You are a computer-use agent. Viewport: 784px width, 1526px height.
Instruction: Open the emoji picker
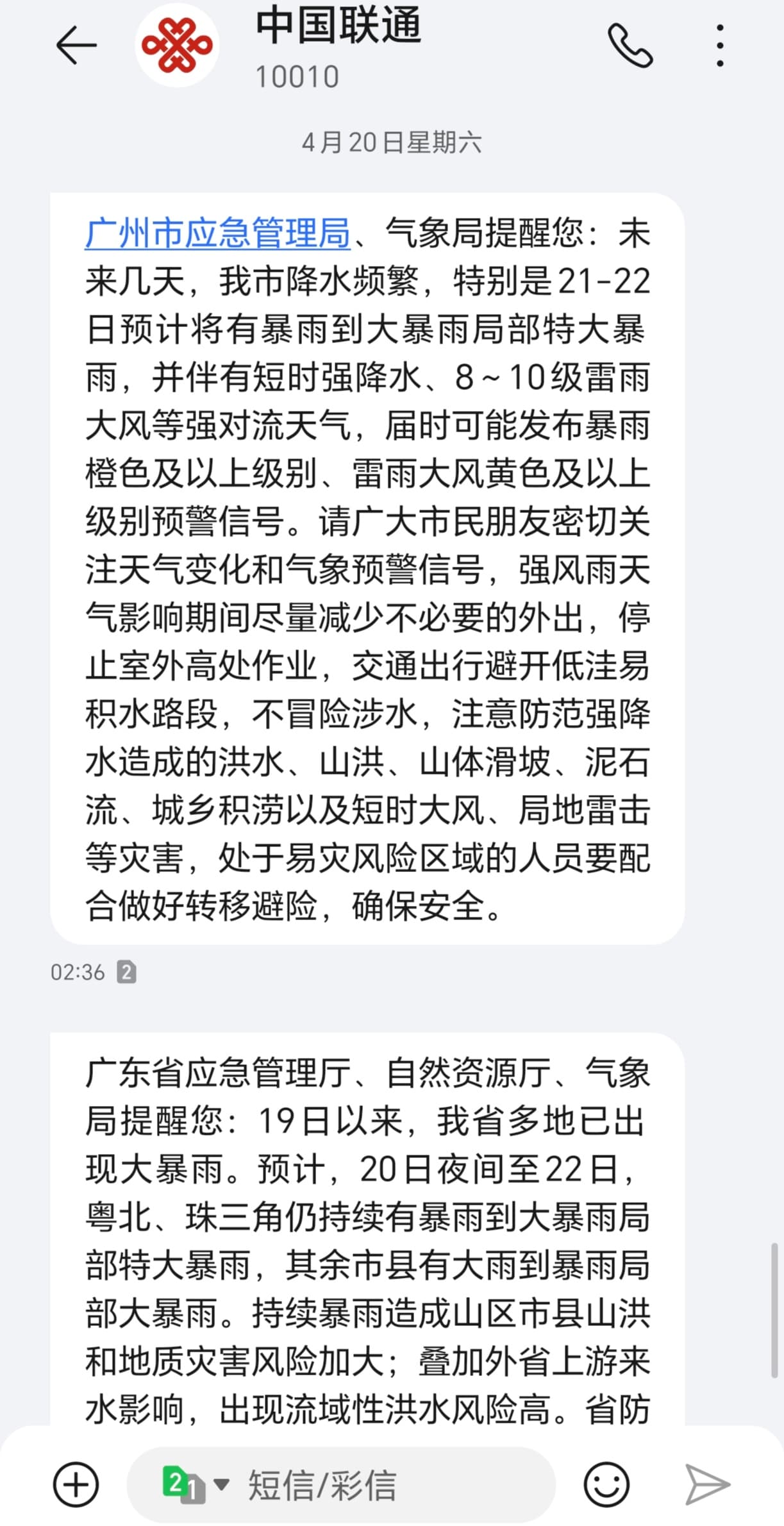606,1484
